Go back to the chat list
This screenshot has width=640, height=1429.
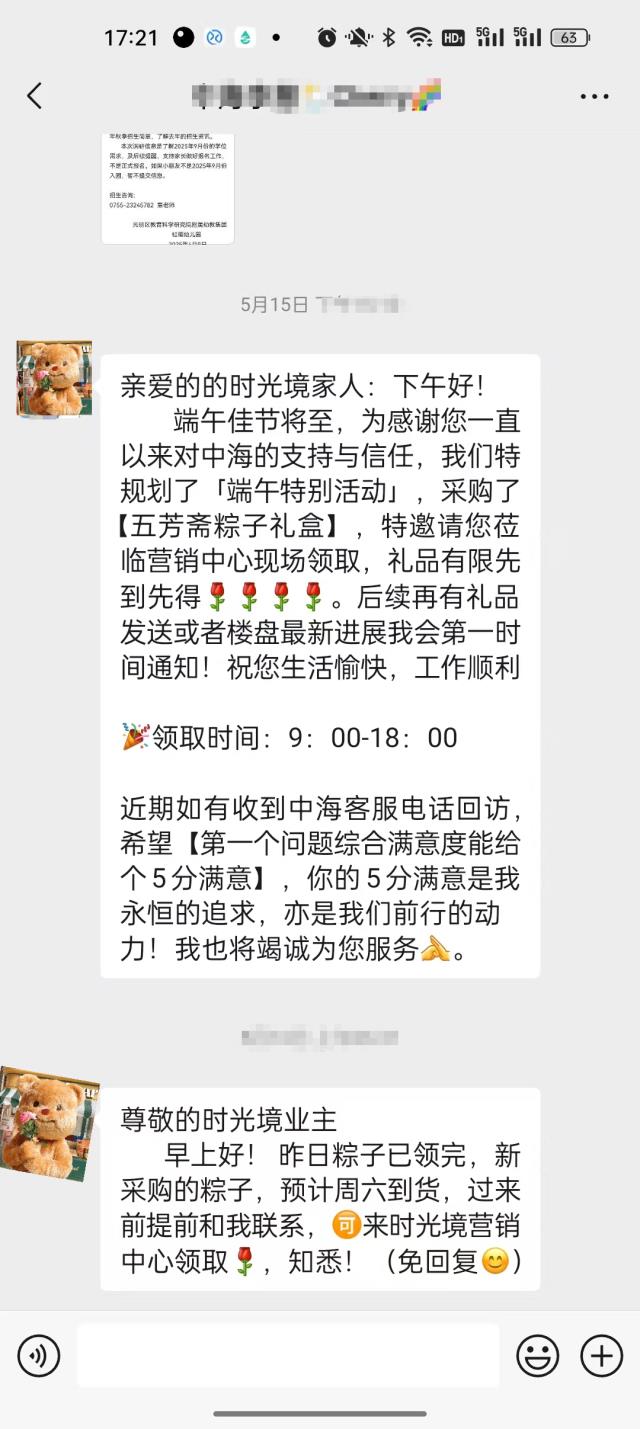tap(35, 96)
